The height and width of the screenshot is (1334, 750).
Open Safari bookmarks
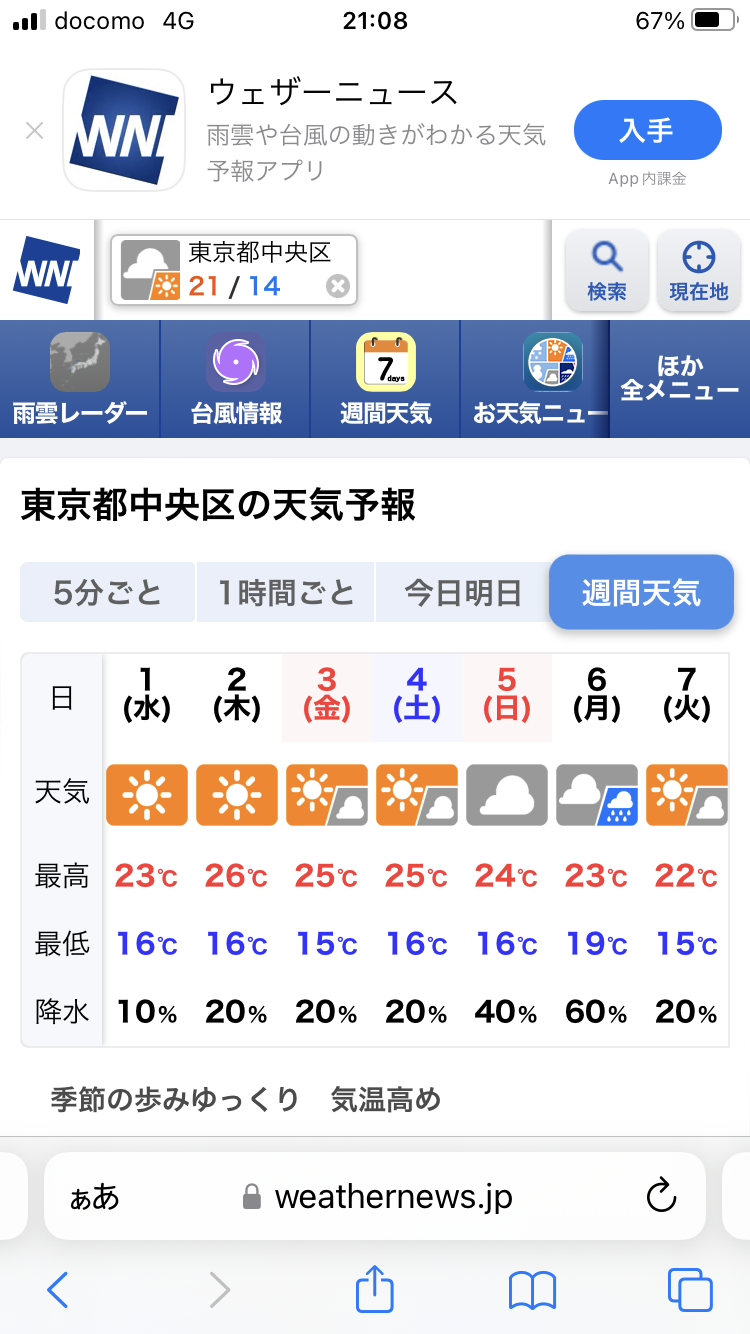tap(532, 1290)
